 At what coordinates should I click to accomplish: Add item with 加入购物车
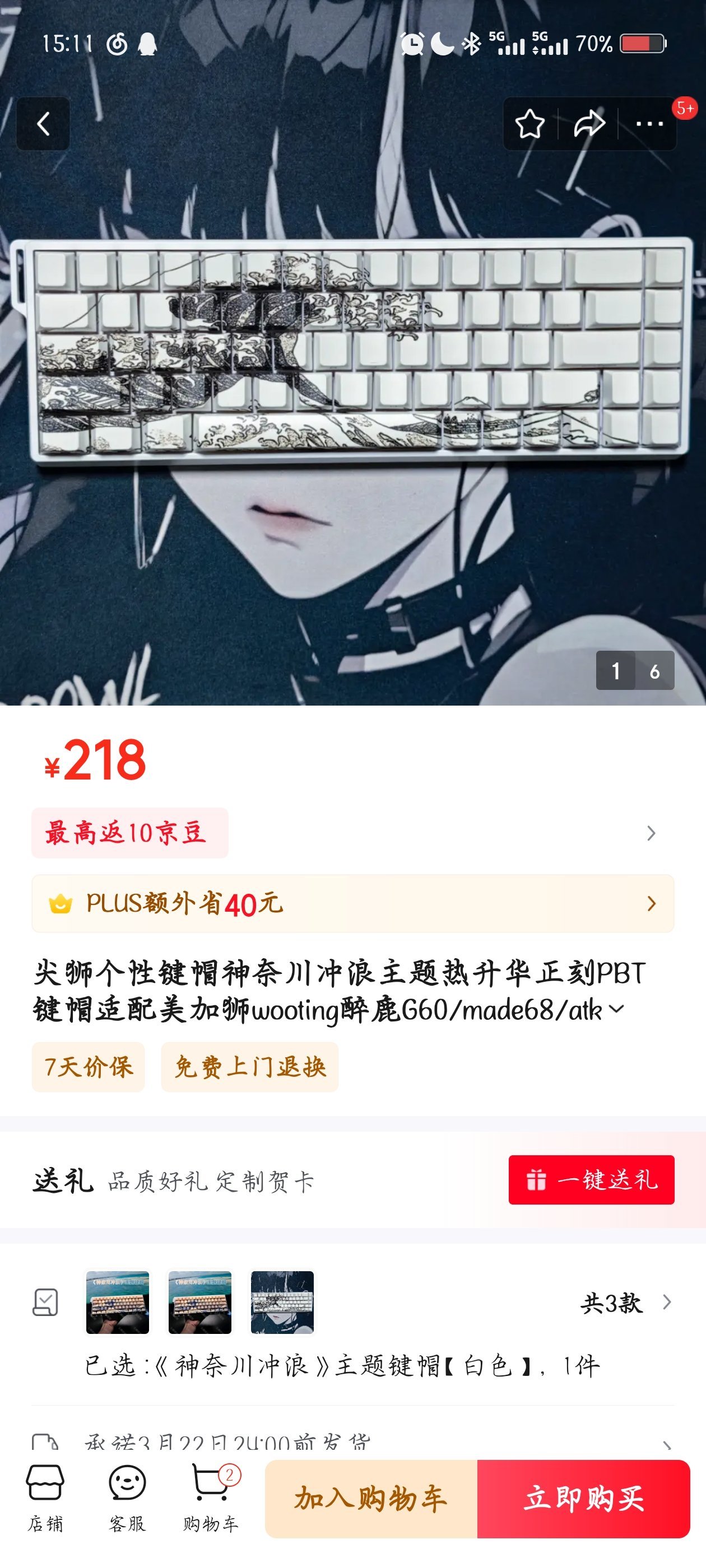pyautogui.click(x=371, y=1498)
